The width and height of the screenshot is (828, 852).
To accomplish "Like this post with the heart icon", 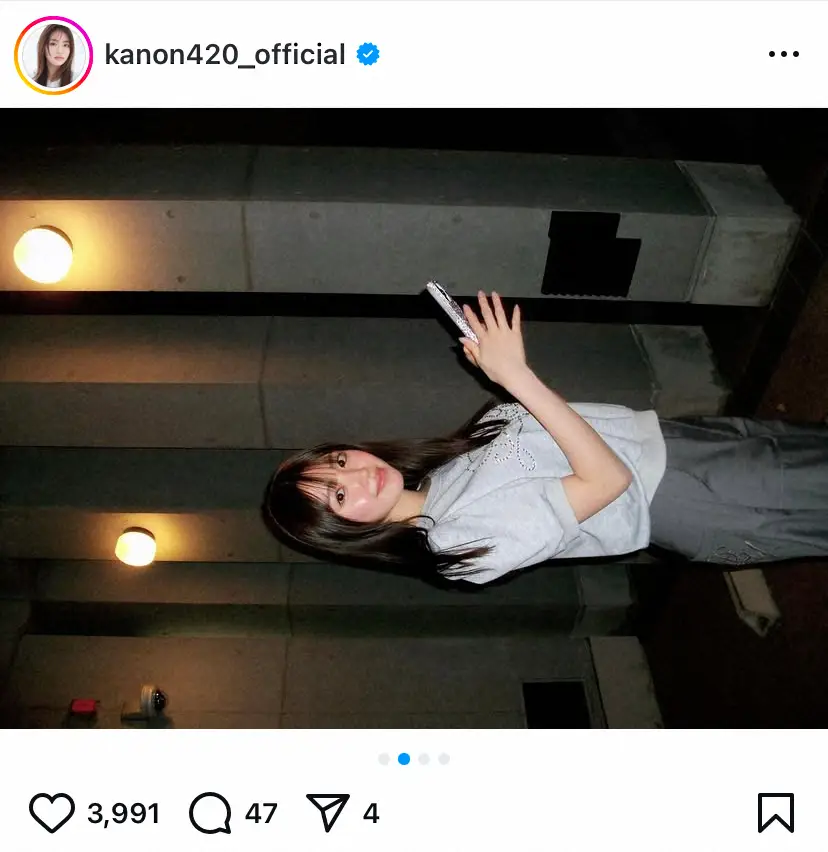I will click(51, 813).
